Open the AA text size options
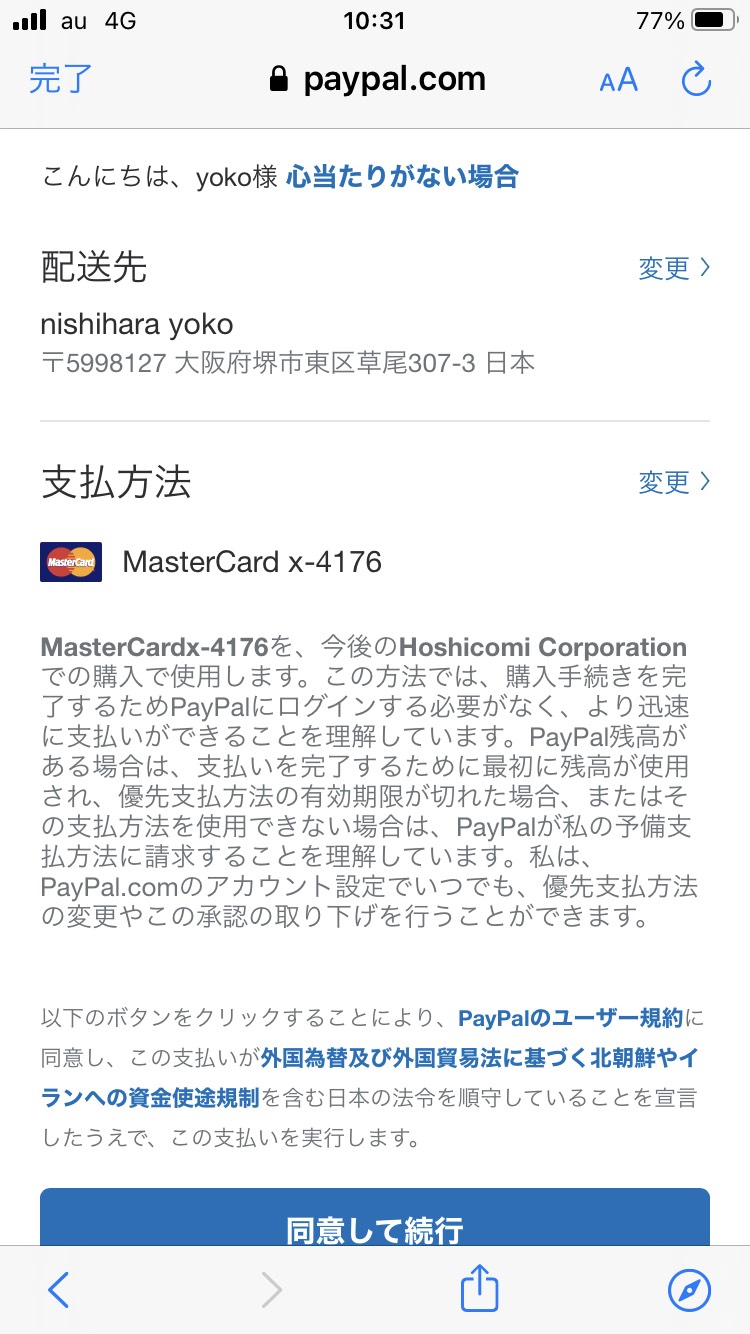The height and width of the screenshot is (1334, 750). pyautogui.click(x=618, y=81)
